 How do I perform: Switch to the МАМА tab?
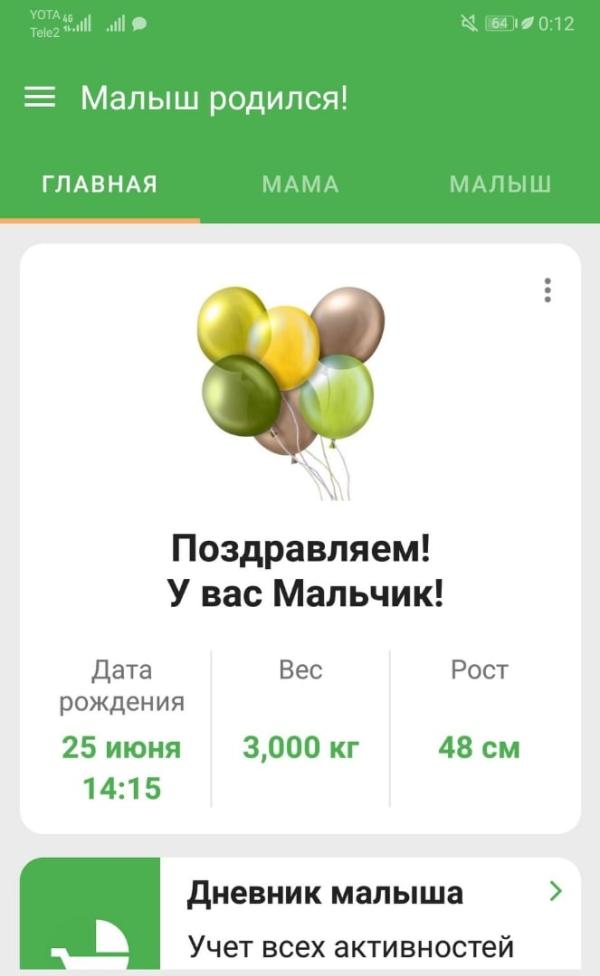pos(300,185)
